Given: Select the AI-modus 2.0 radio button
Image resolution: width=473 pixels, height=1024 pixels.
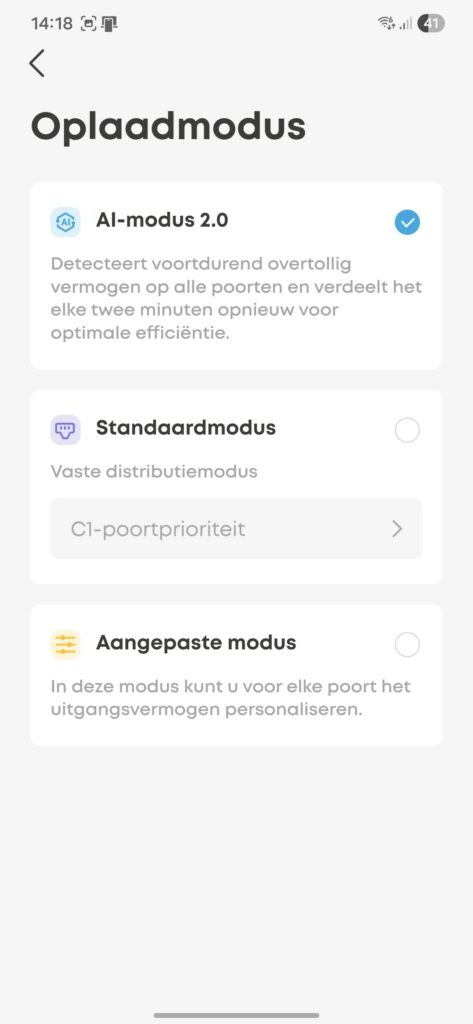Looking at the screenshot, I should pyautogui.click(x=407, y=222).
